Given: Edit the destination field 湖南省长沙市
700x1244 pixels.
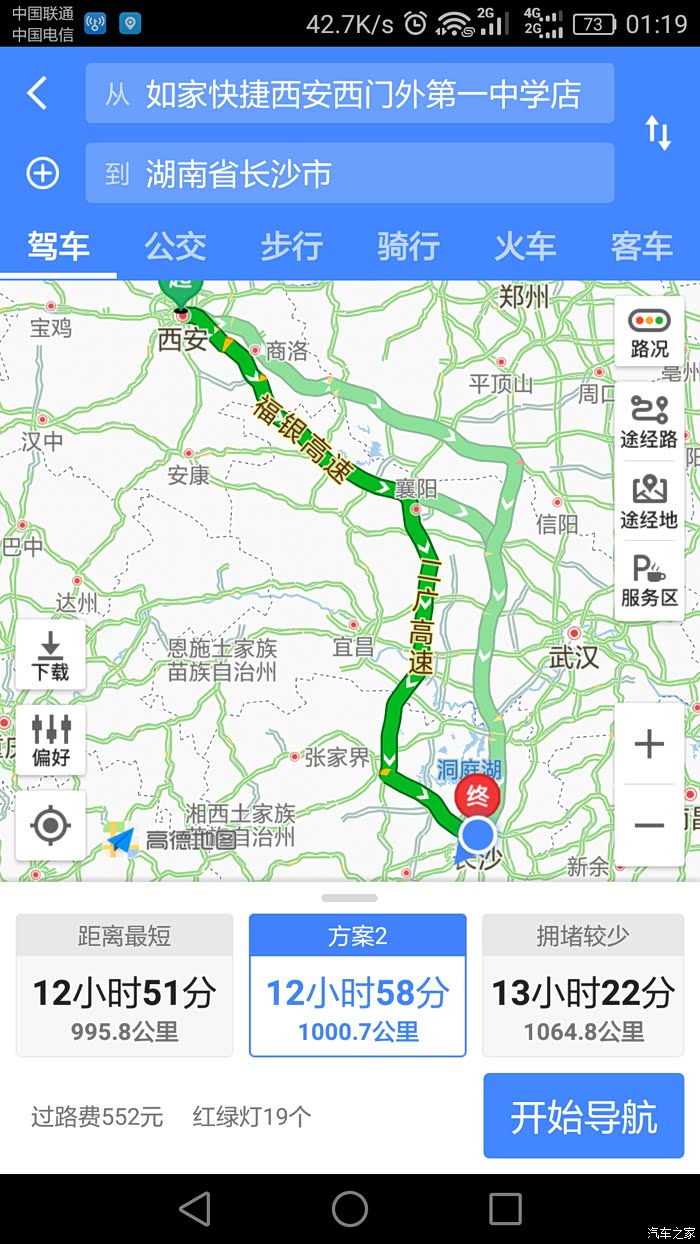Looking at the screenshot, I should click(x=350, y=173).
